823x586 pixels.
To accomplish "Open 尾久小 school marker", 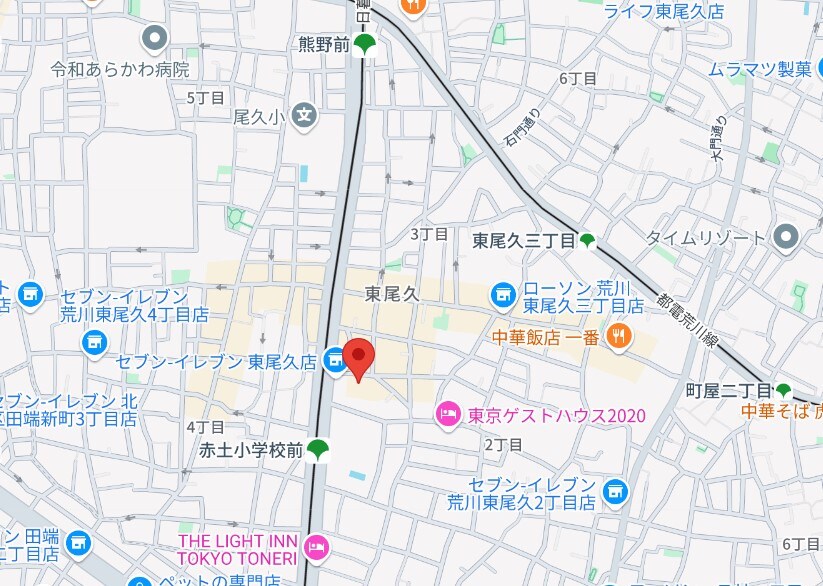I will [x=305, y=116].
